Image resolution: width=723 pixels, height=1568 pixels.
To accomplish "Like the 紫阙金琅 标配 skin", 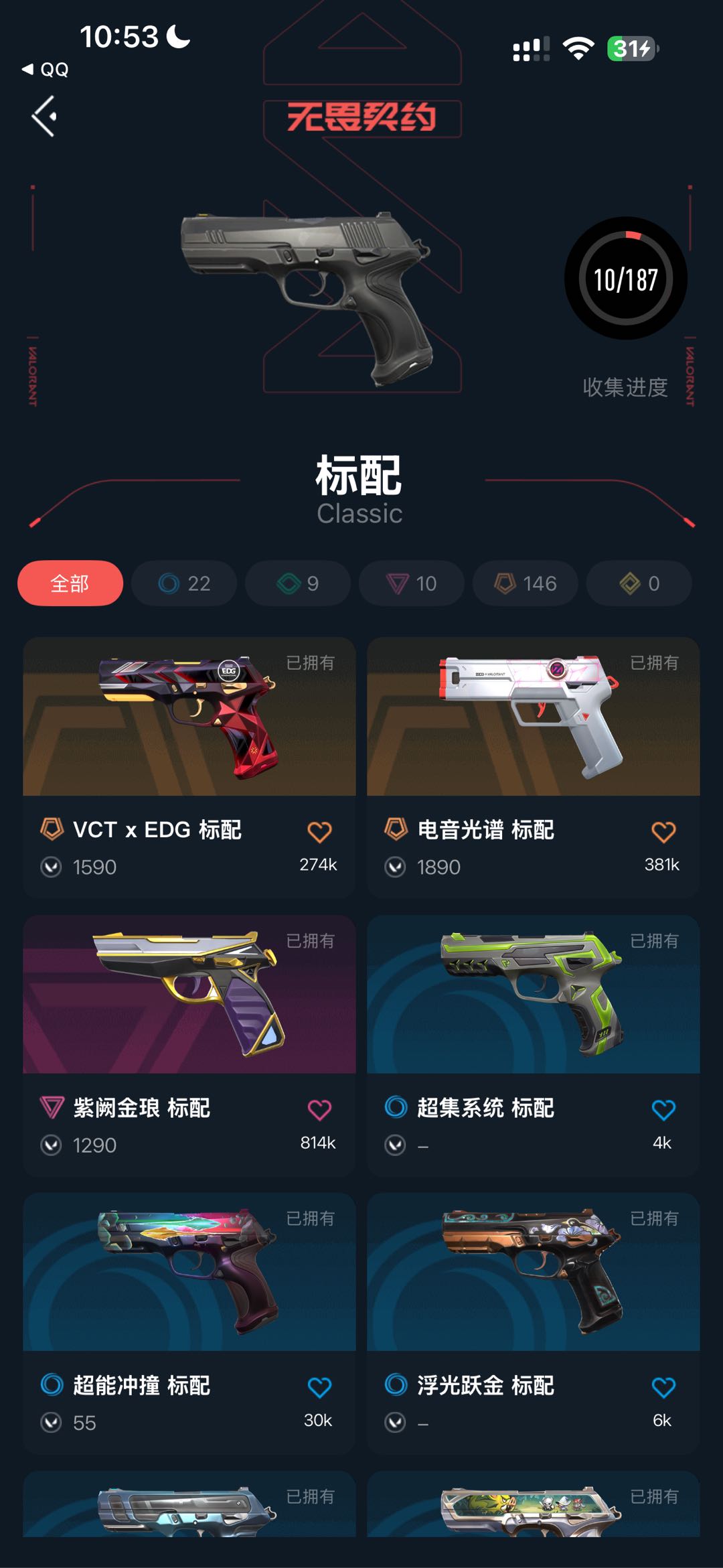I will [319, 1110].
